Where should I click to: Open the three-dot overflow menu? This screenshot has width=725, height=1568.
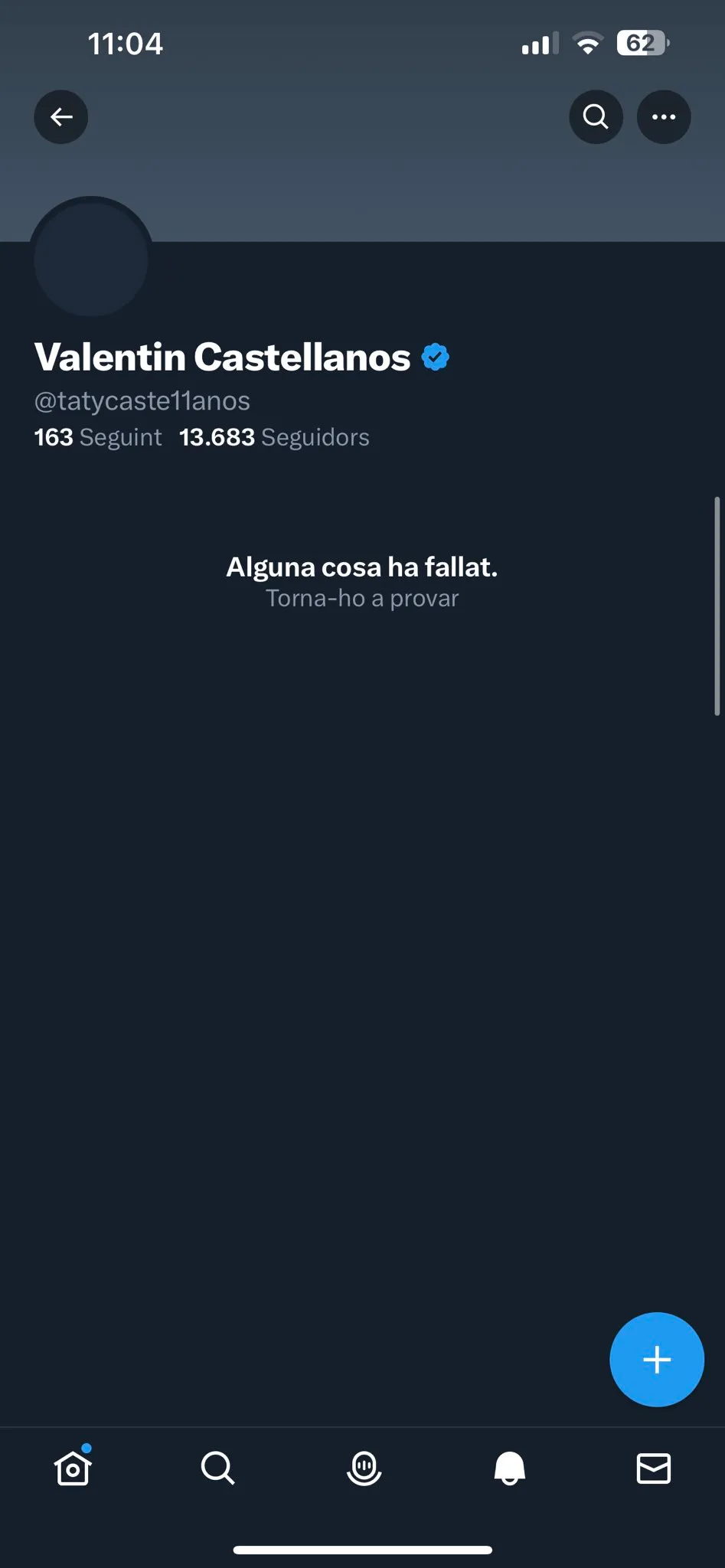click(663, 117)
